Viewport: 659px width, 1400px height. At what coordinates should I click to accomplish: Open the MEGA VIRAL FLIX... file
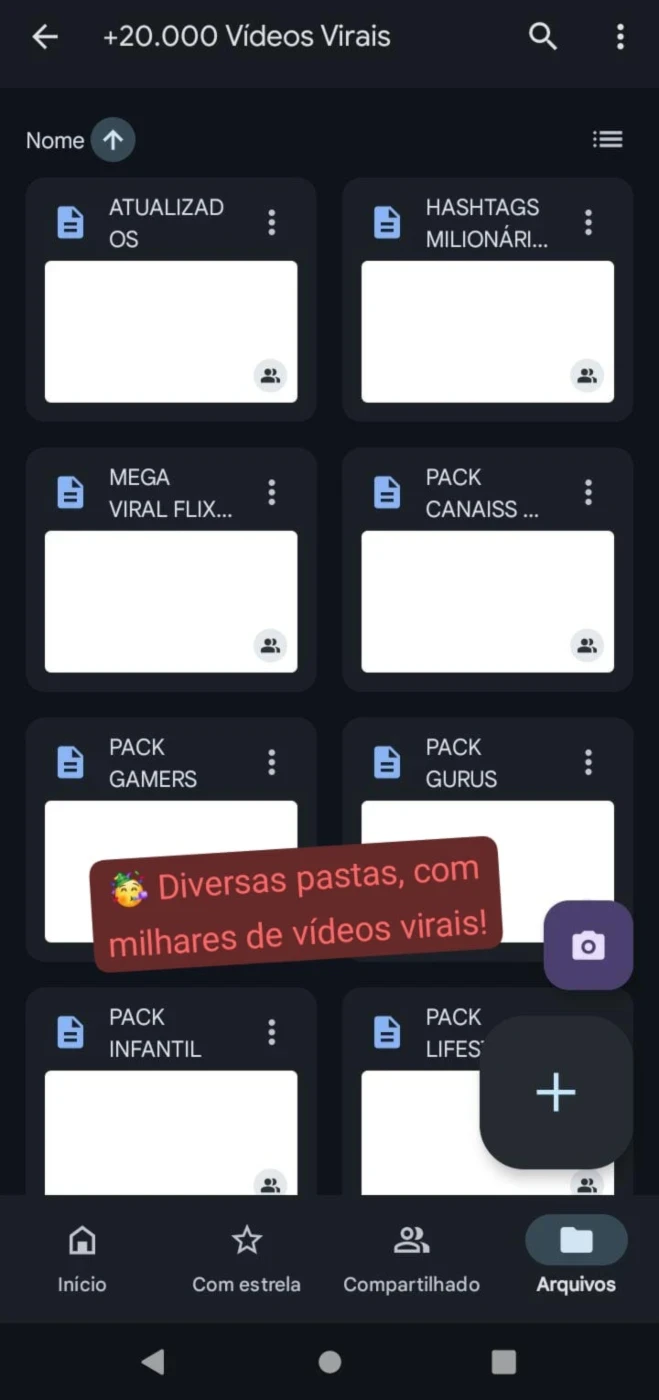[x=171, y=569]
